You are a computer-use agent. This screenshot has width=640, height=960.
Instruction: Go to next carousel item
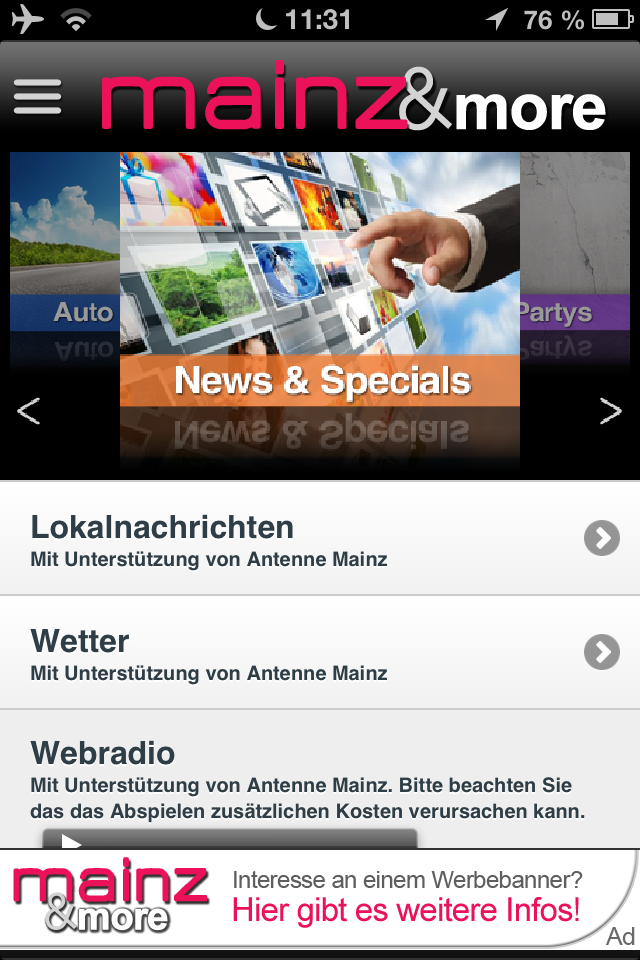pyautogui.click(x=610, y=410)
